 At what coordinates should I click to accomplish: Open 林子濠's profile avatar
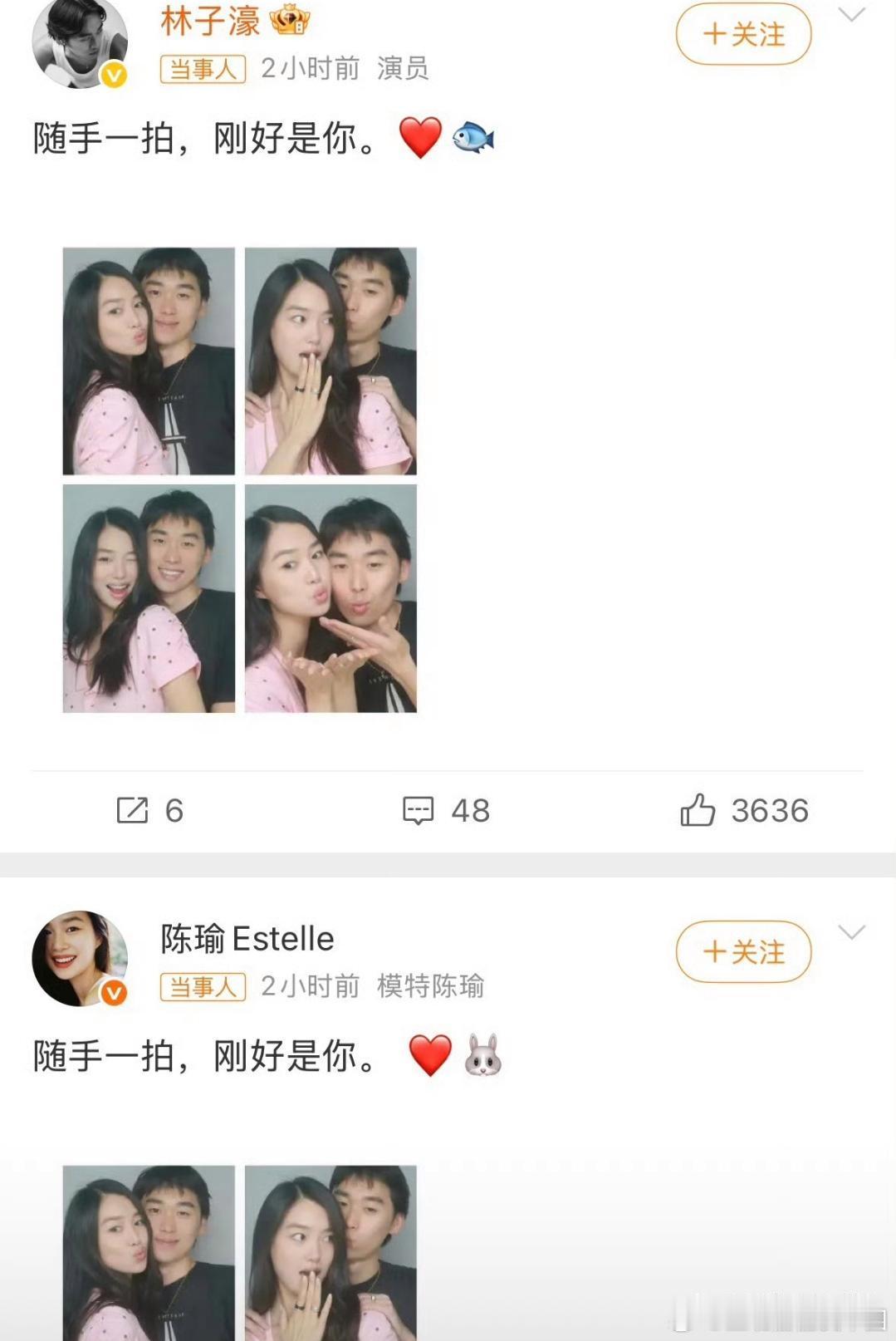pyautogui.click(x=80, y=42)
